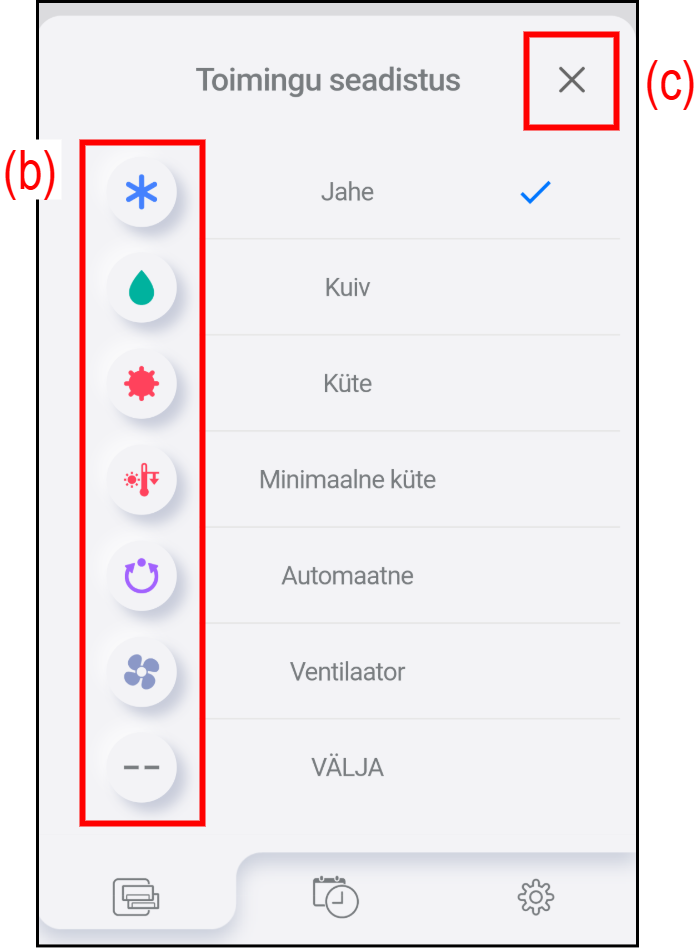Open the settings gear tab
The height and width of the screenshot is (948, 699).
point(536,896)
